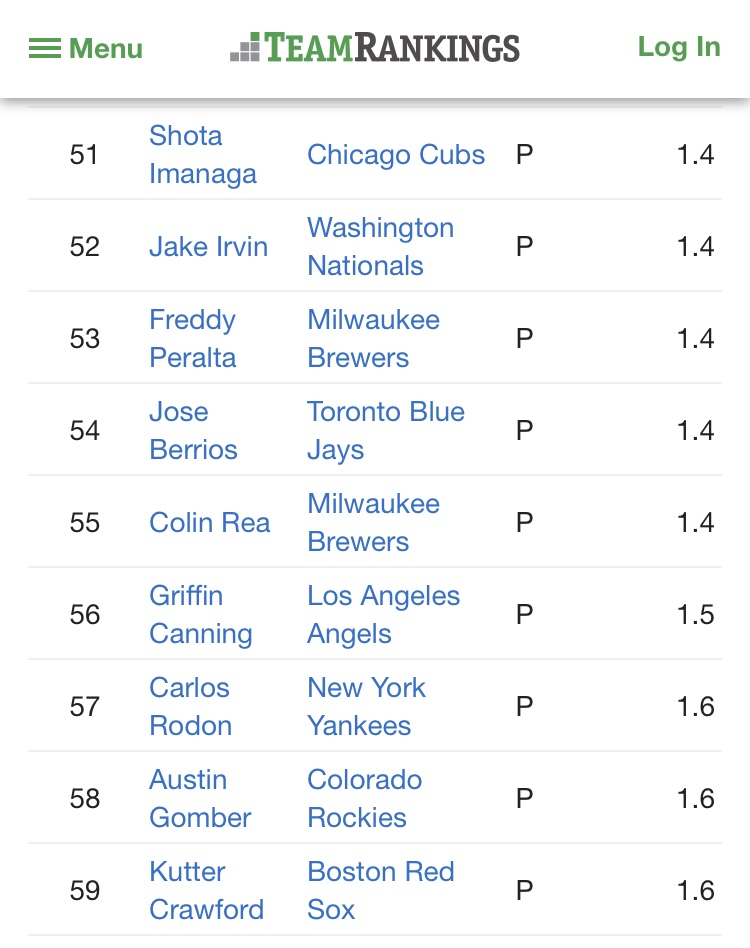Go to TeamRankings home via logo
Screen dimensions: 750x948
(x=375, y=48)
